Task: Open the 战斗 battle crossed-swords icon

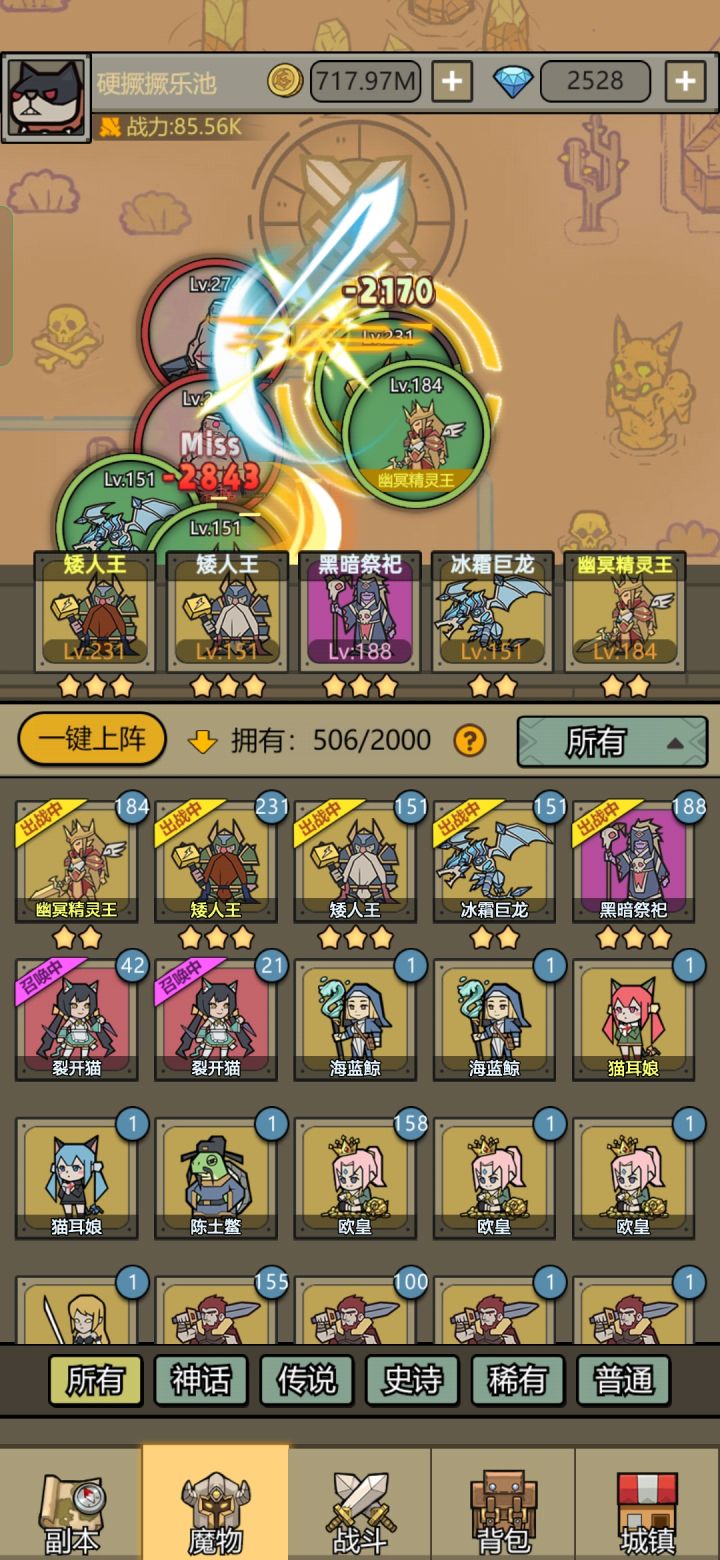Action: (359, 1500)
